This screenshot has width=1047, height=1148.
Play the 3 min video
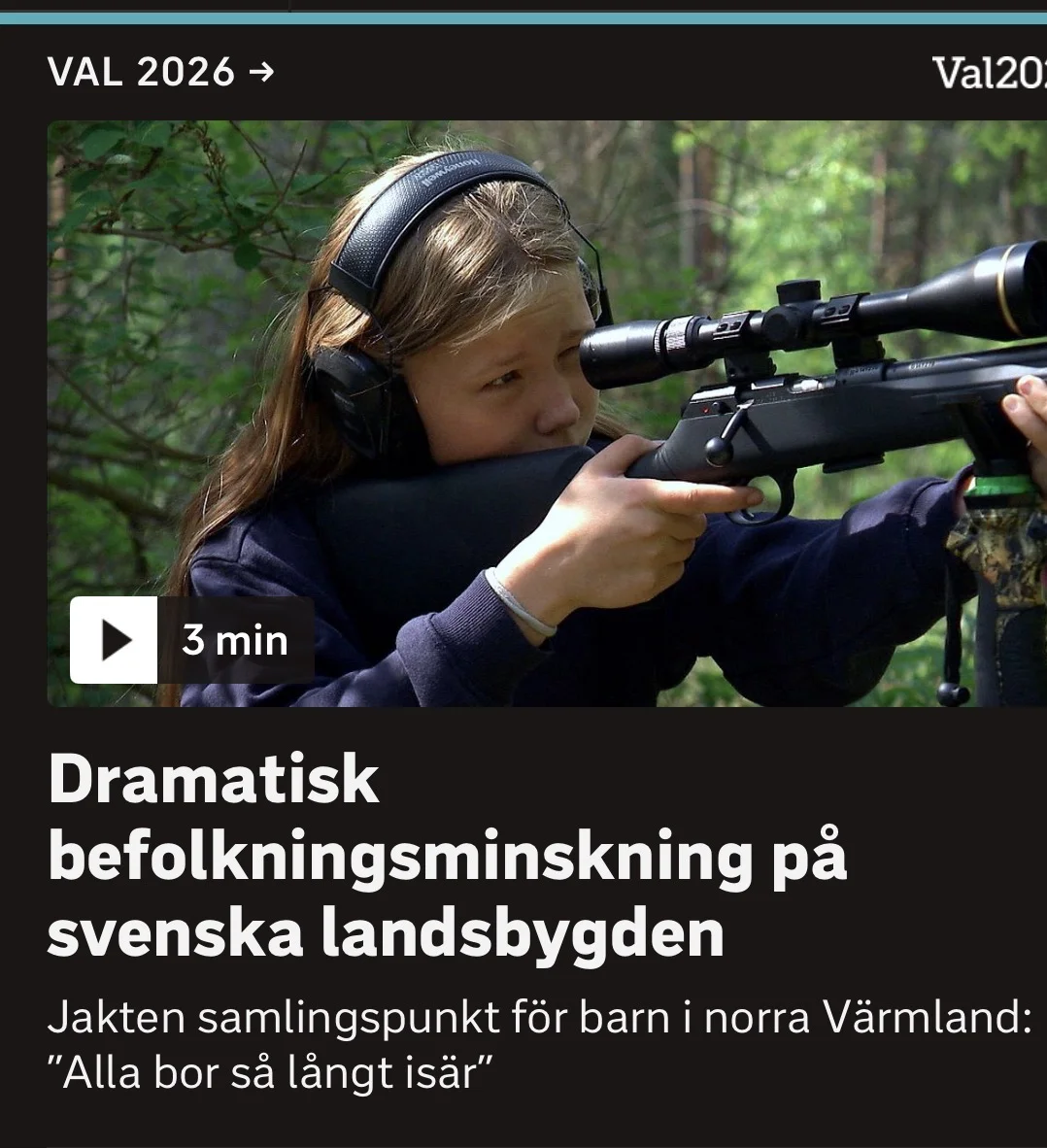[x=114, y=640]
